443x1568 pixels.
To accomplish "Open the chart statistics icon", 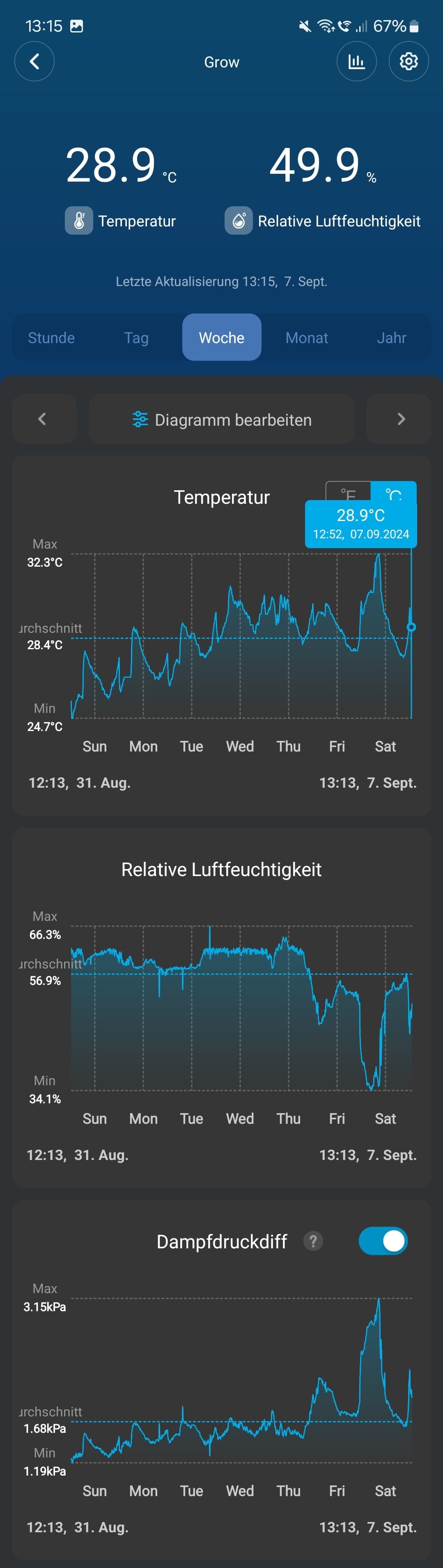I will click(357, 62).
